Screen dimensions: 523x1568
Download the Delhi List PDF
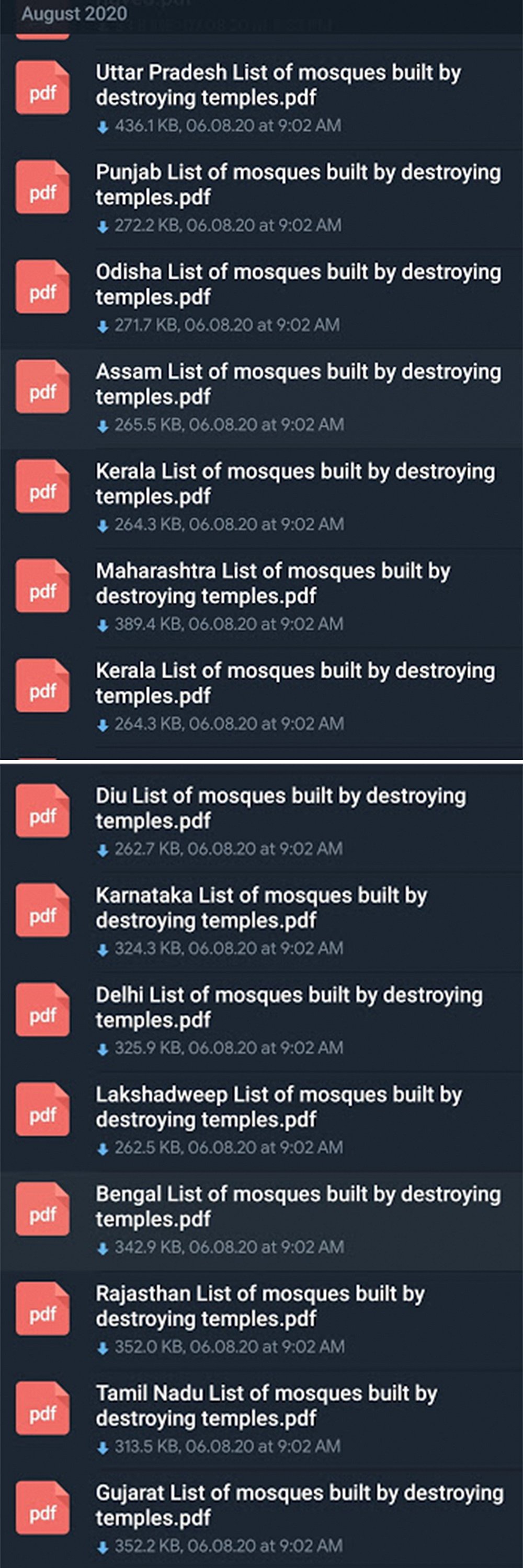103,1049
